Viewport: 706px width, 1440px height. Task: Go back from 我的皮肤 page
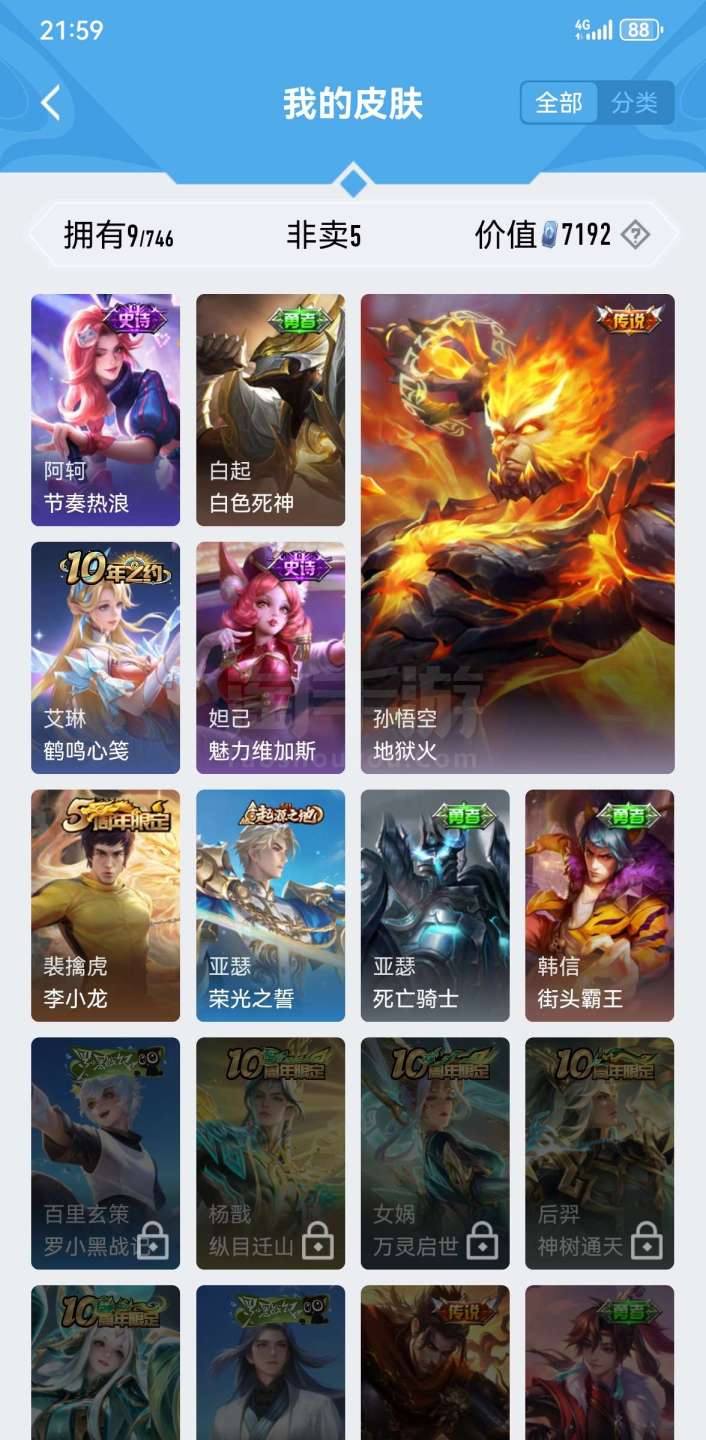click(51, 103)
